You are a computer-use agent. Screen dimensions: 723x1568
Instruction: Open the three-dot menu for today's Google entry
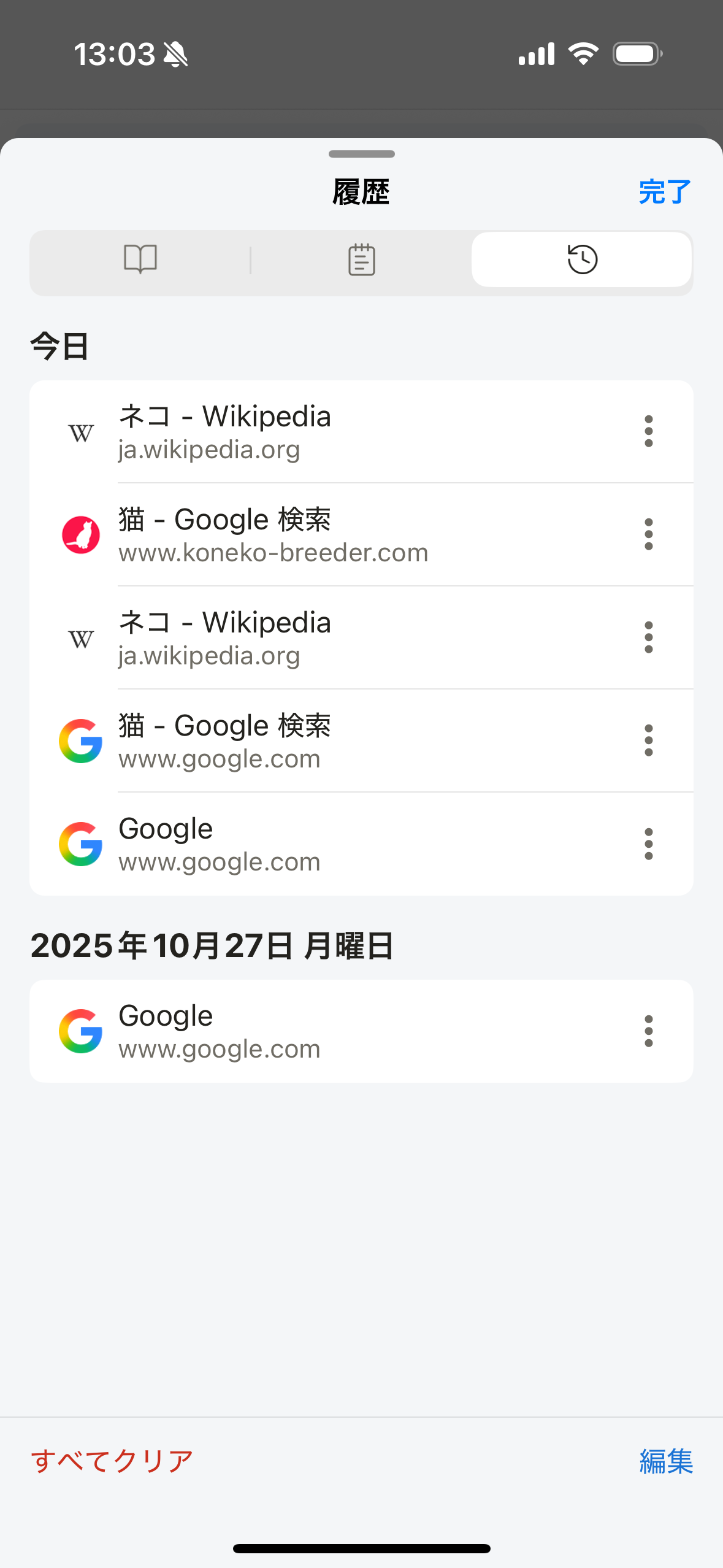click(x=648, y=844)
